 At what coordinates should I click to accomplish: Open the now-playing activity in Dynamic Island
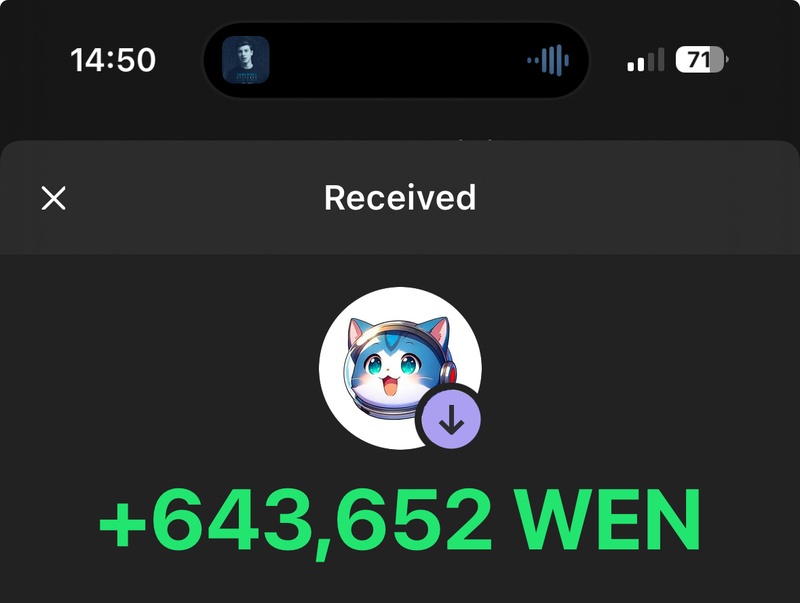coord(396,60)
